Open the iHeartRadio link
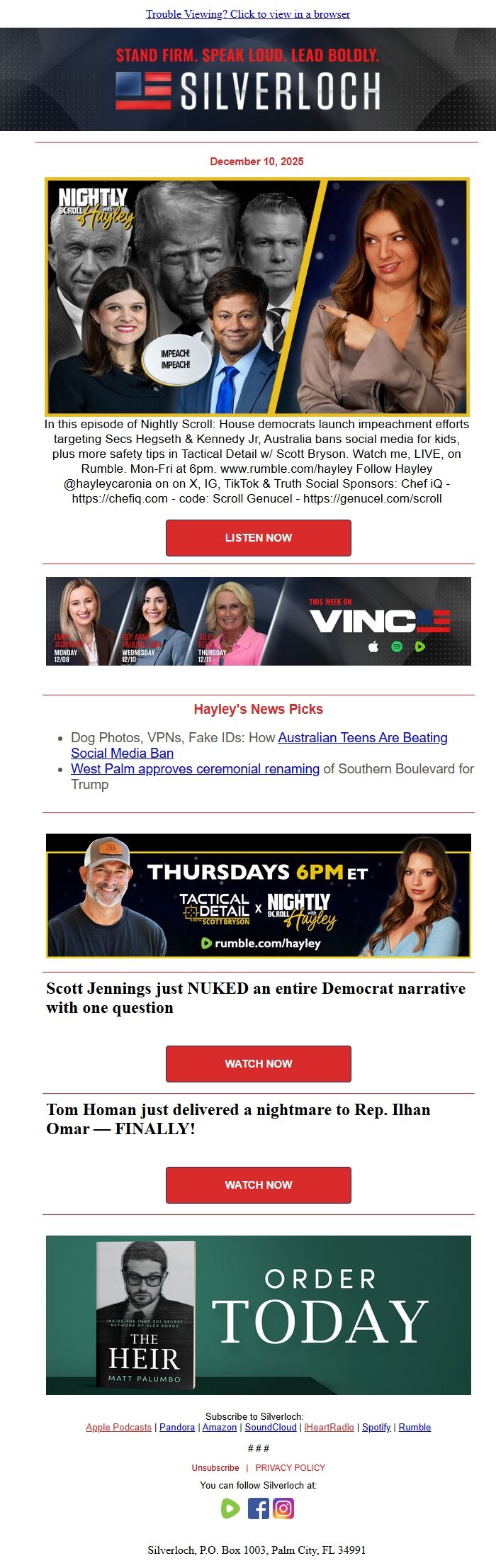 (x=329, y=1427)
